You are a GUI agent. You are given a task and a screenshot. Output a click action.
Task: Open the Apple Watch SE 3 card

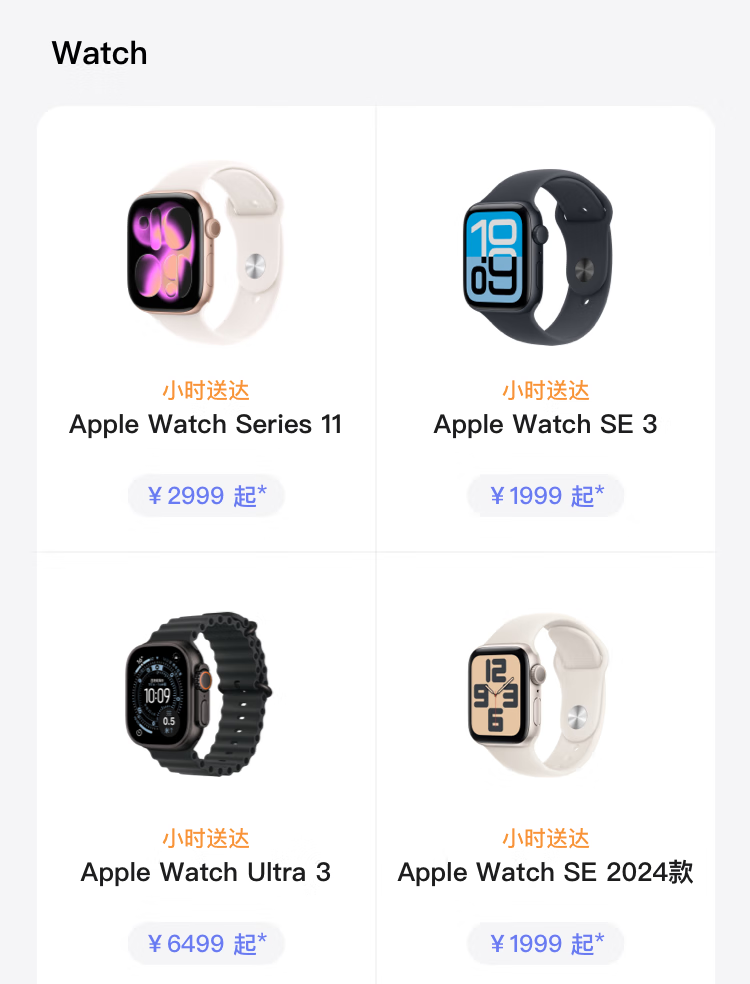pos(546,330)
